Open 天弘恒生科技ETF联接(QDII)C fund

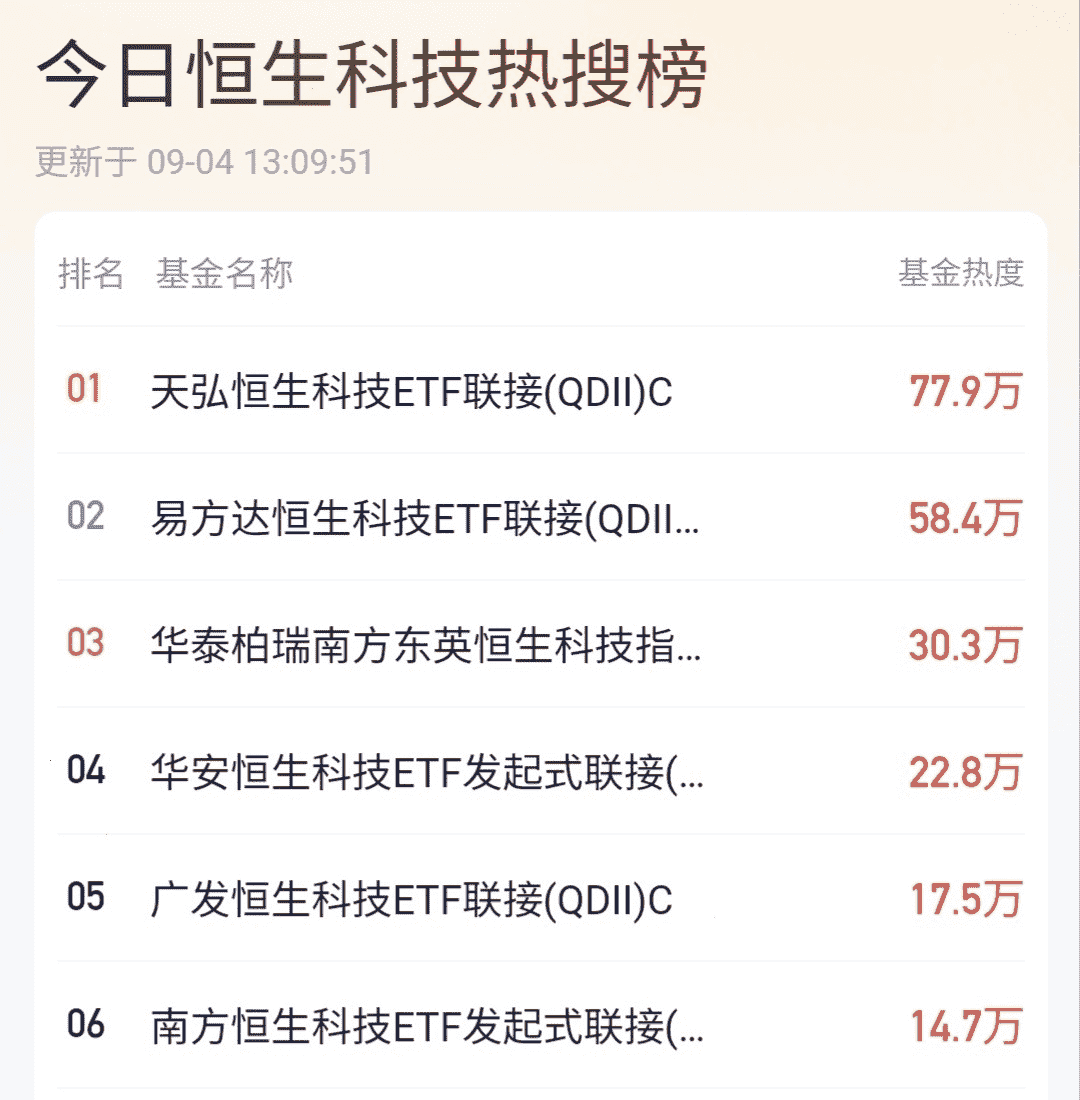click(x=540, y=390)
